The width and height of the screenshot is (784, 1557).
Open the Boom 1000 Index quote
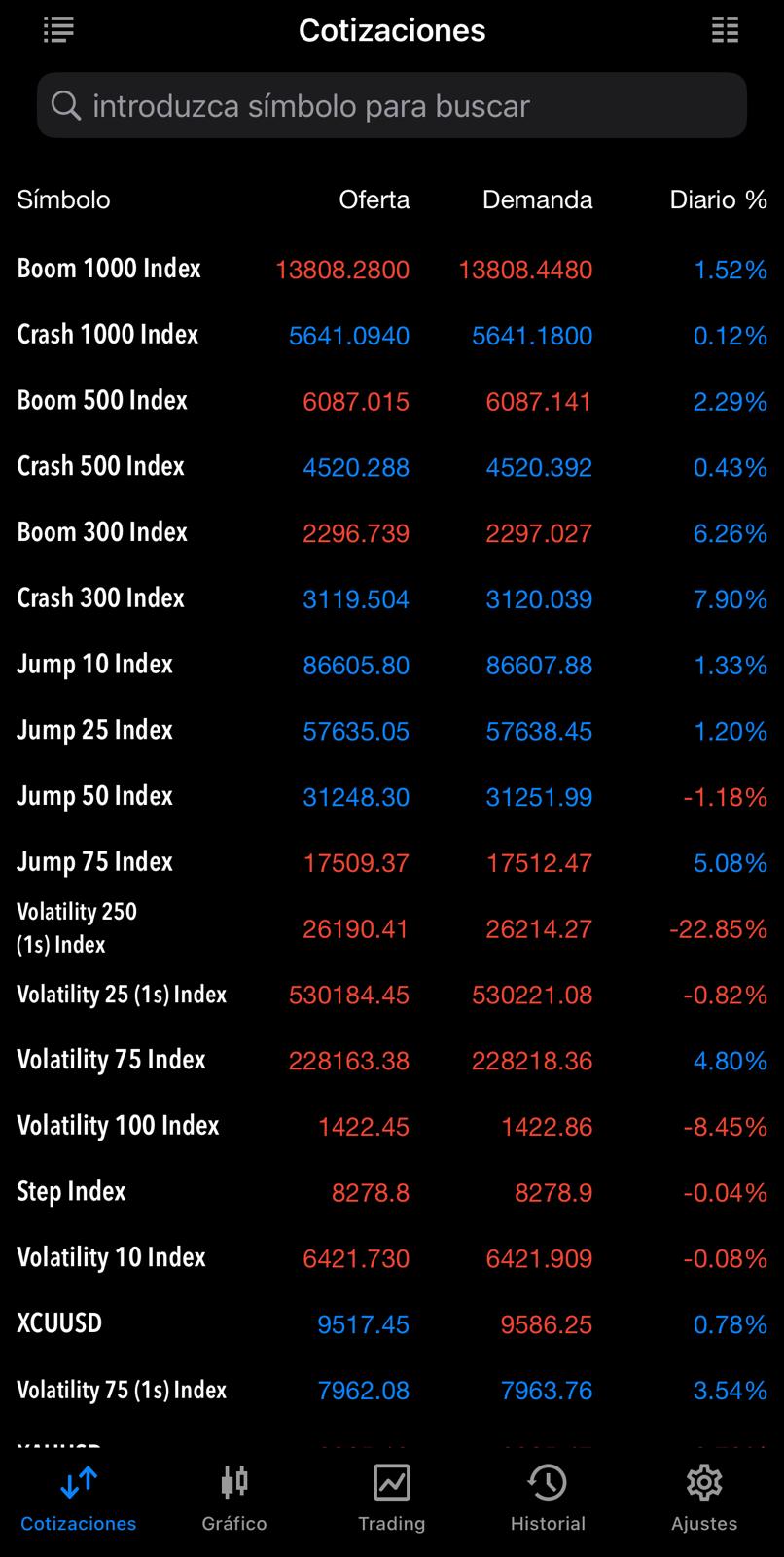[109, 269]
